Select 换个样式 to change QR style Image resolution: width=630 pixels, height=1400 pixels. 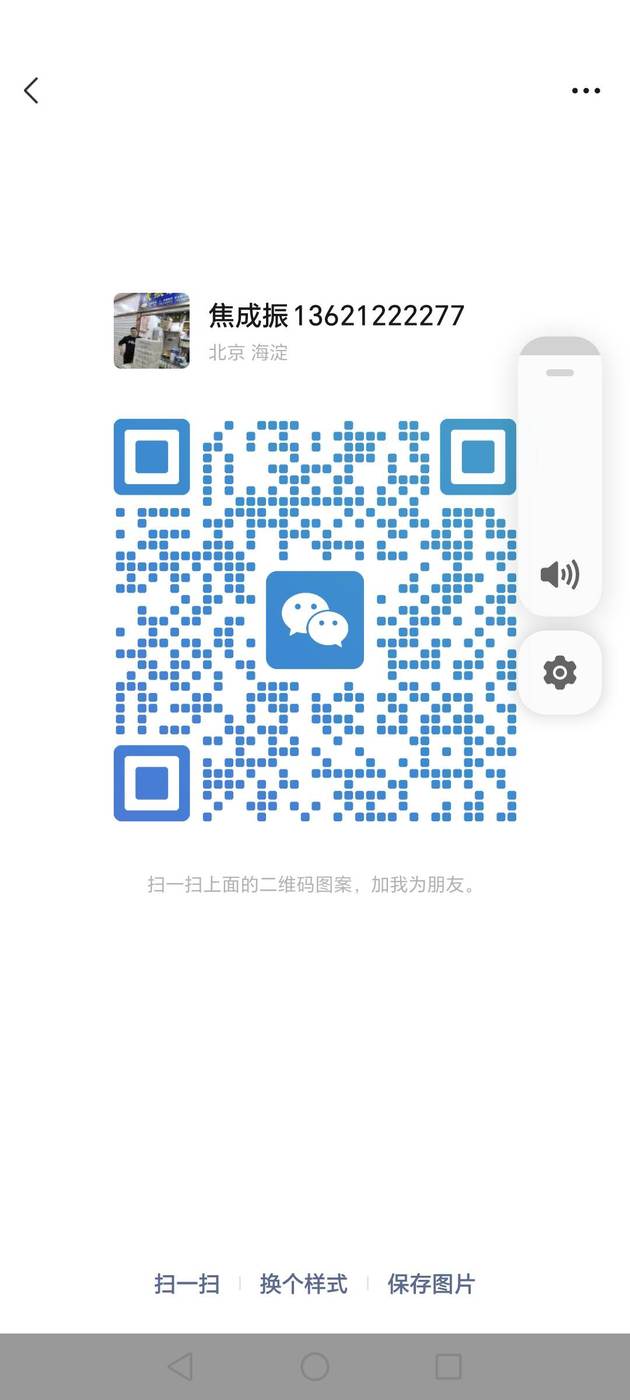coord(304,1284)
